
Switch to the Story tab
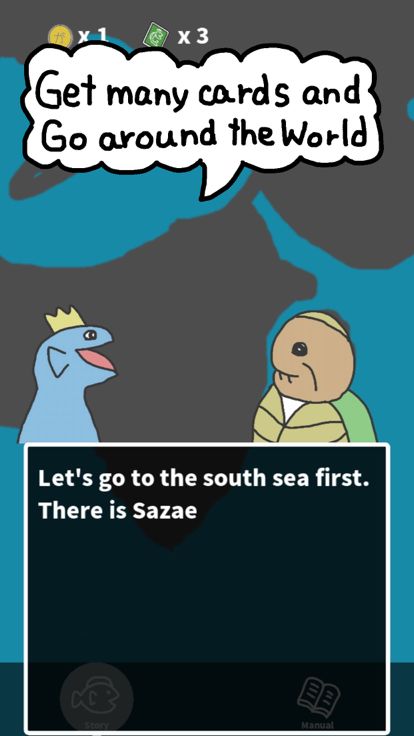(x=97, y=699)
